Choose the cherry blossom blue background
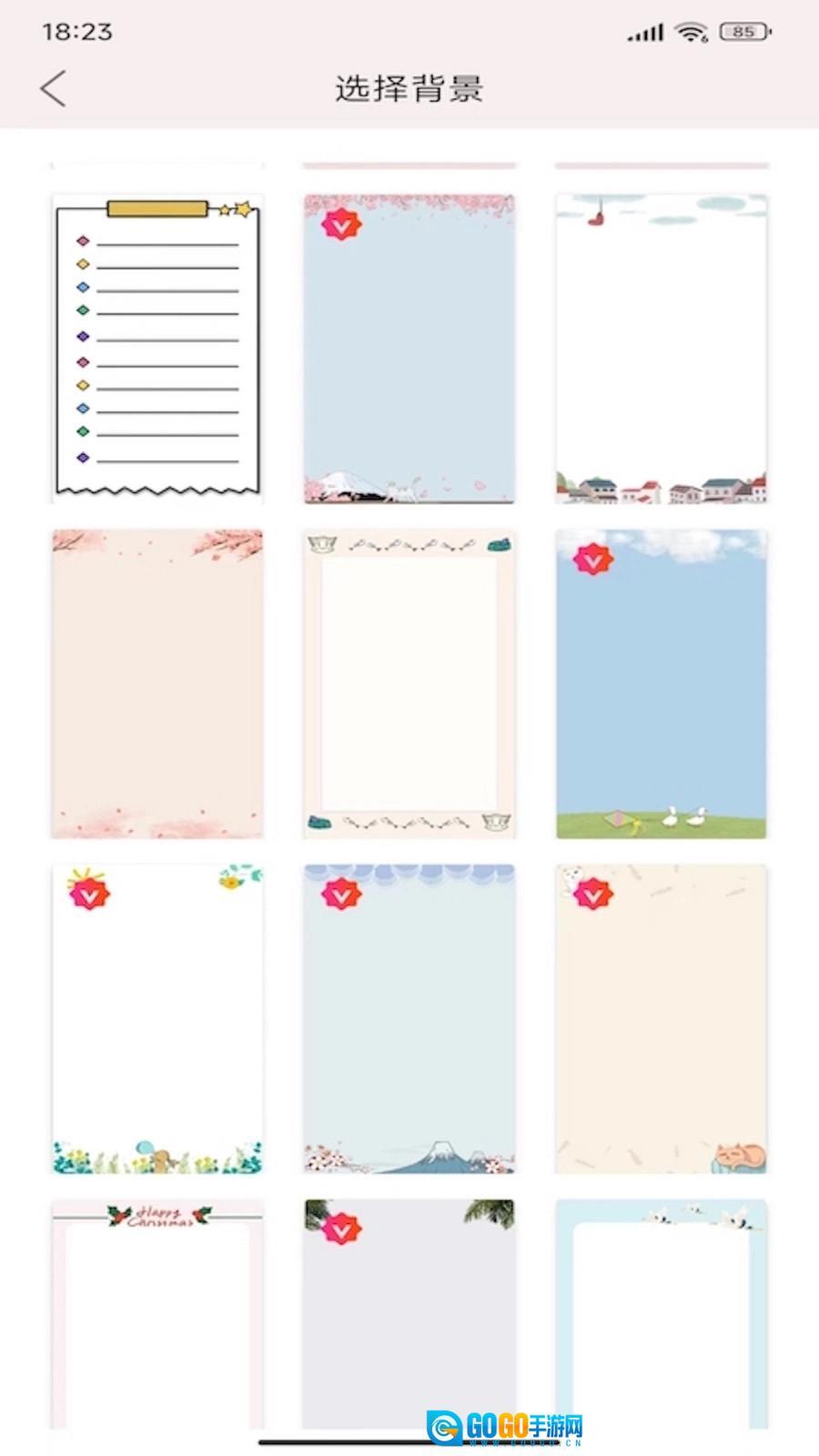The image size is (819, 1456). click(x=409, y=348)
